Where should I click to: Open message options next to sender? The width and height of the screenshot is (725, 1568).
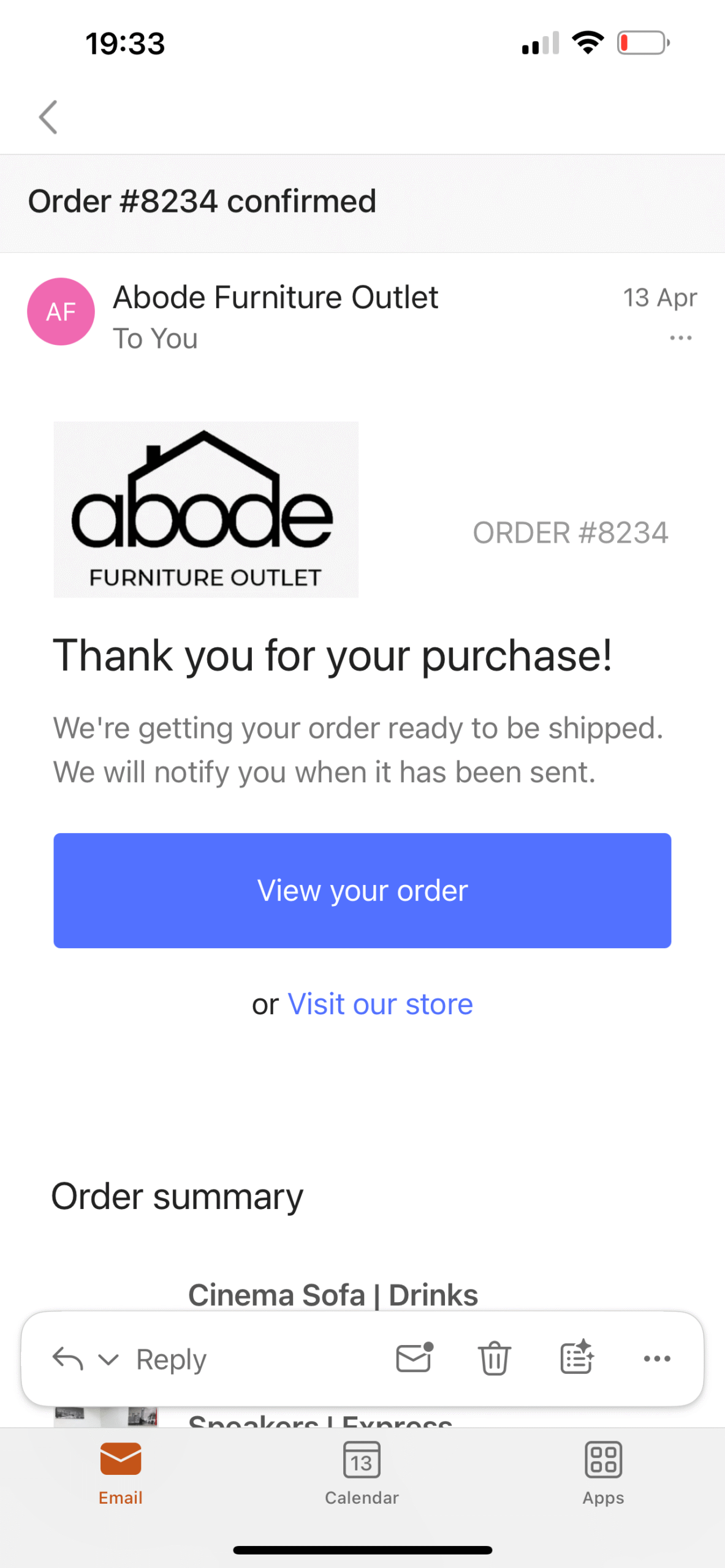click(680, 338)
